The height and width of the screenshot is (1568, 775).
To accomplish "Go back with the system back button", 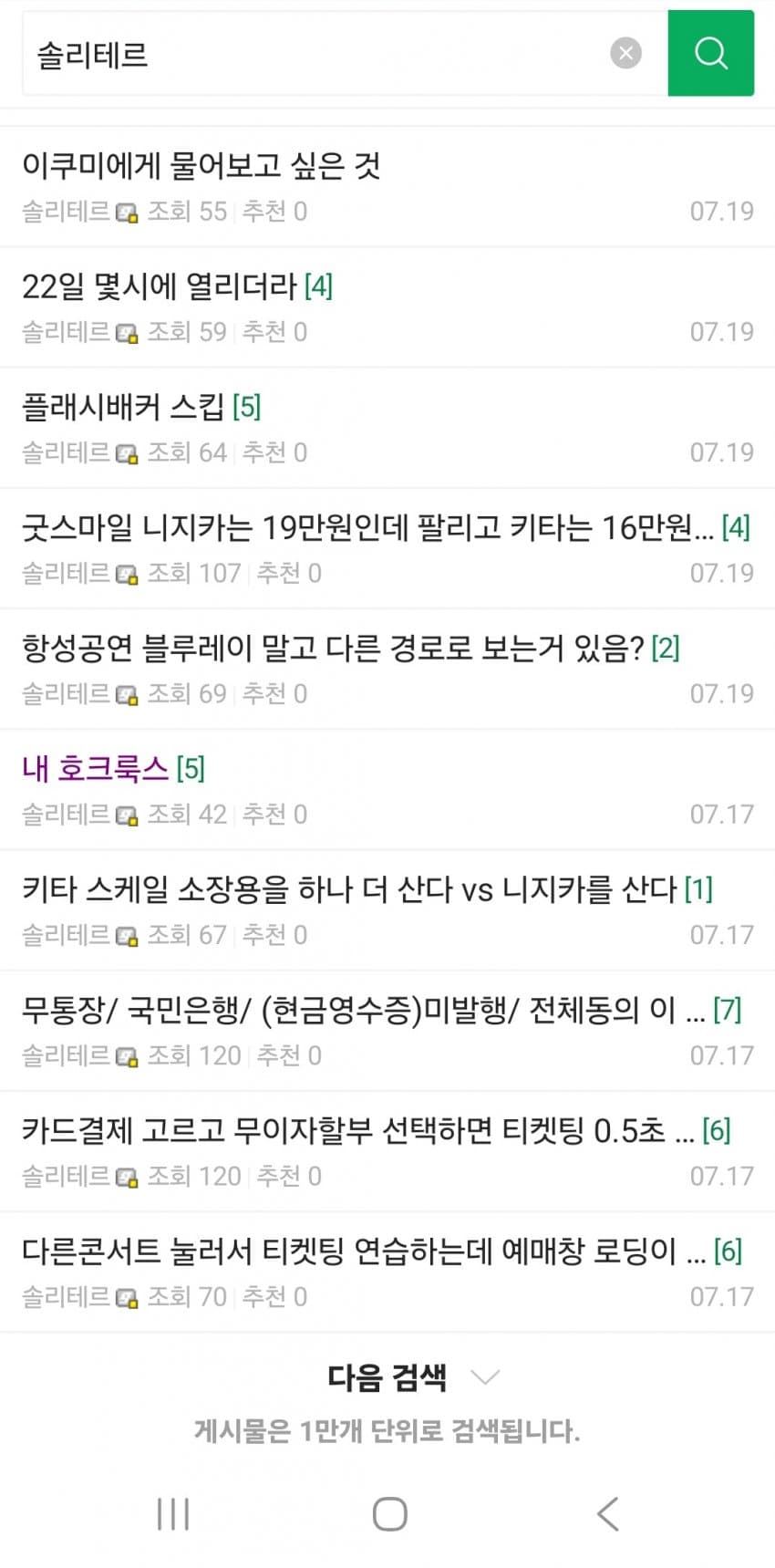I will click(x=607, y=1514).
